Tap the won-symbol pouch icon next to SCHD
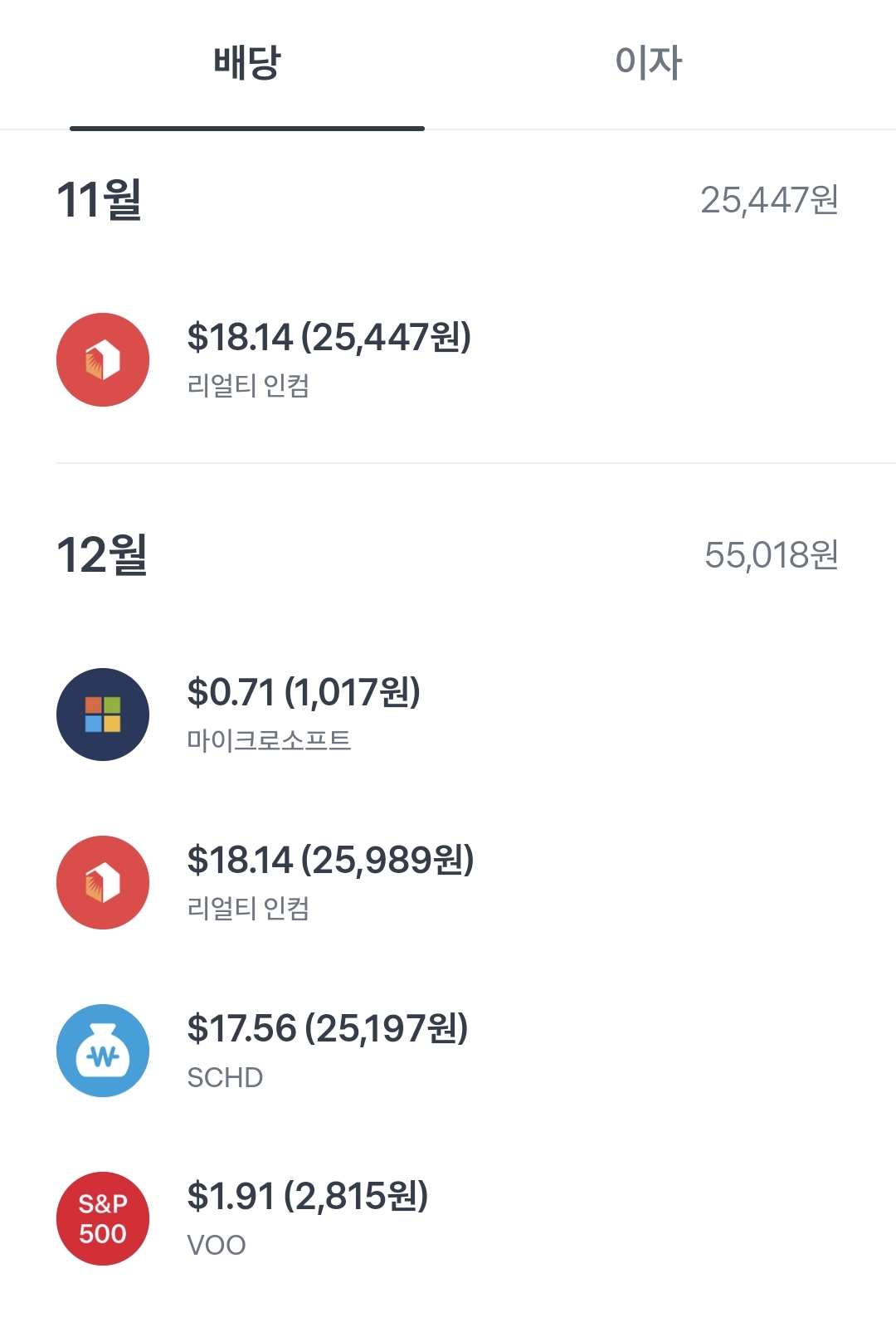The image size is (896, 1322). coord(102,1051)
